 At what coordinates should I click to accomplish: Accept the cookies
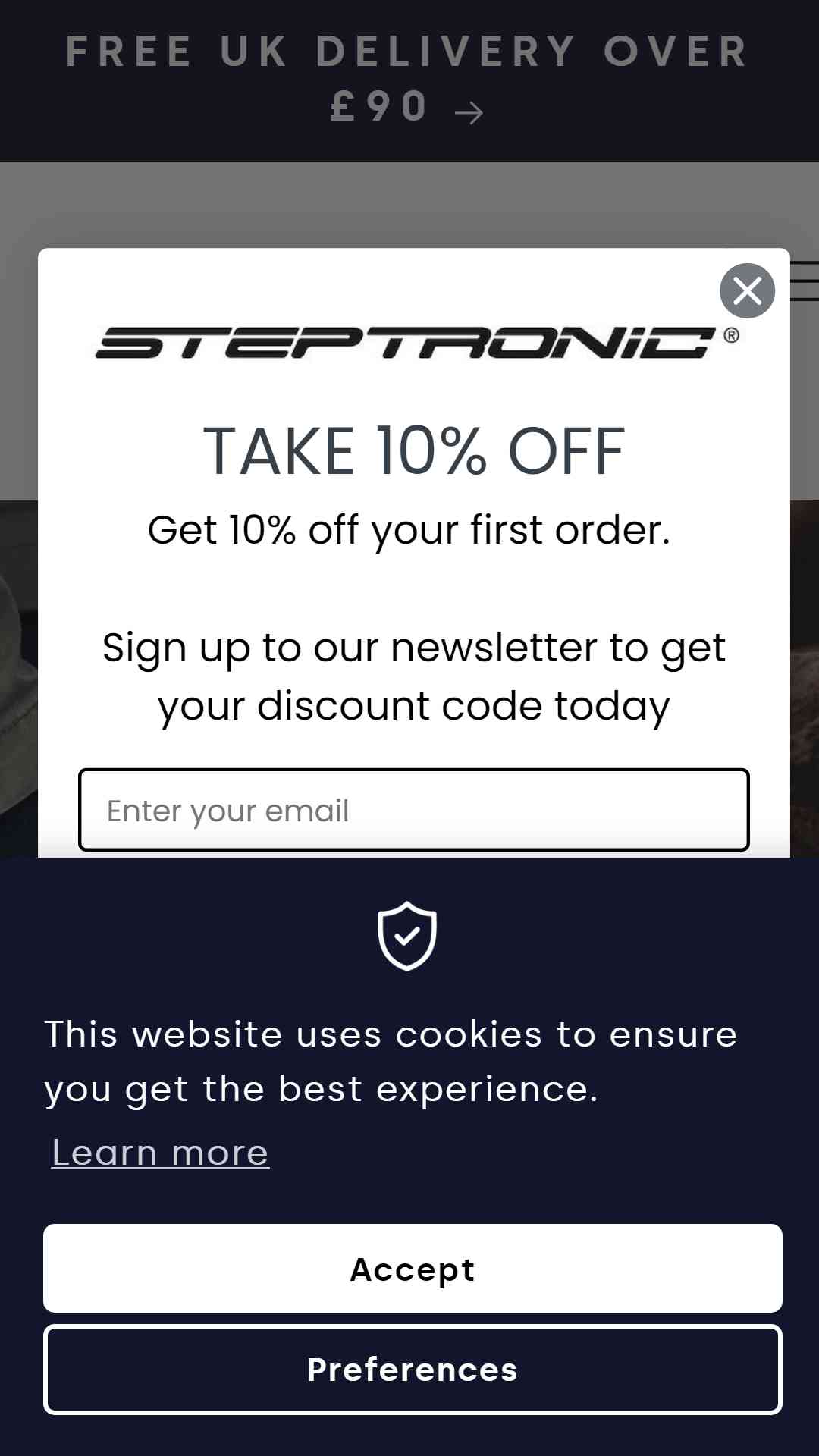(x=413, y=1269)
